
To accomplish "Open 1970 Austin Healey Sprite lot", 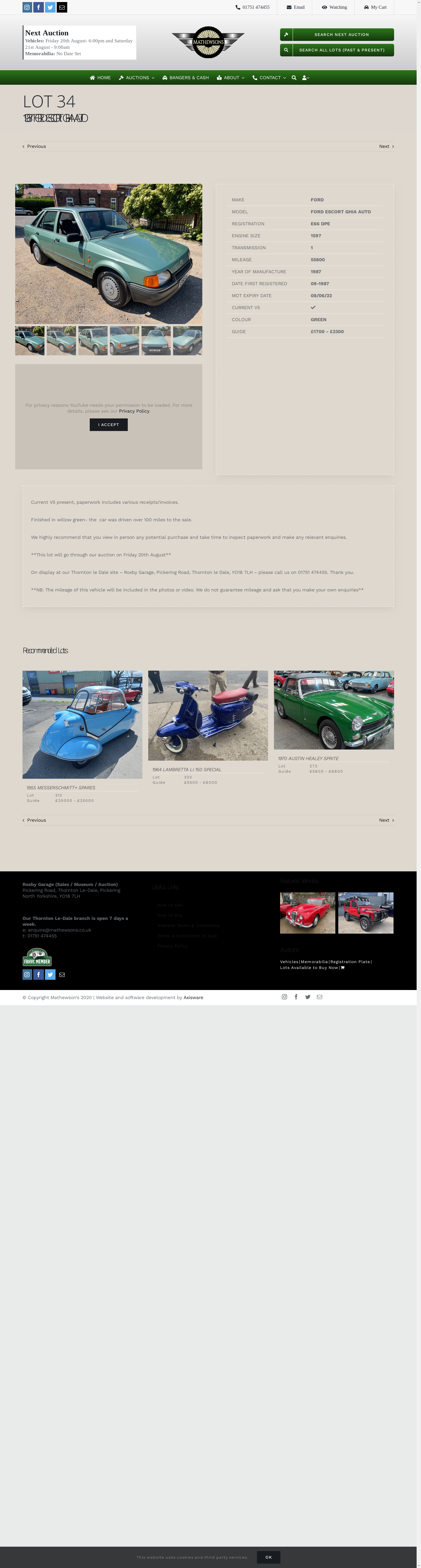I will (308, 759).
